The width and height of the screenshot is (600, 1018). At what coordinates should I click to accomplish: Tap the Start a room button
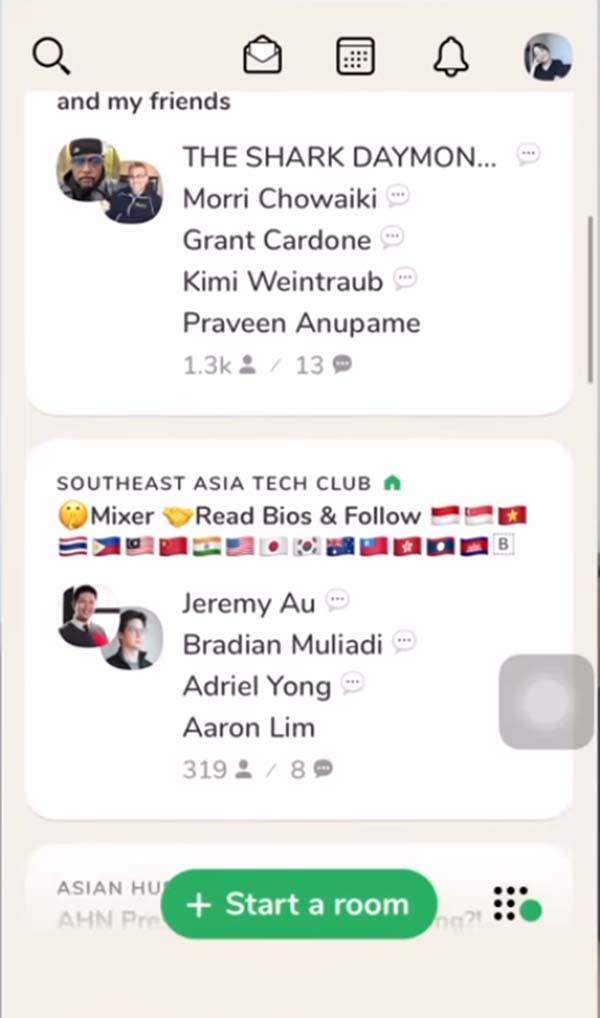[x=299, y=904]
